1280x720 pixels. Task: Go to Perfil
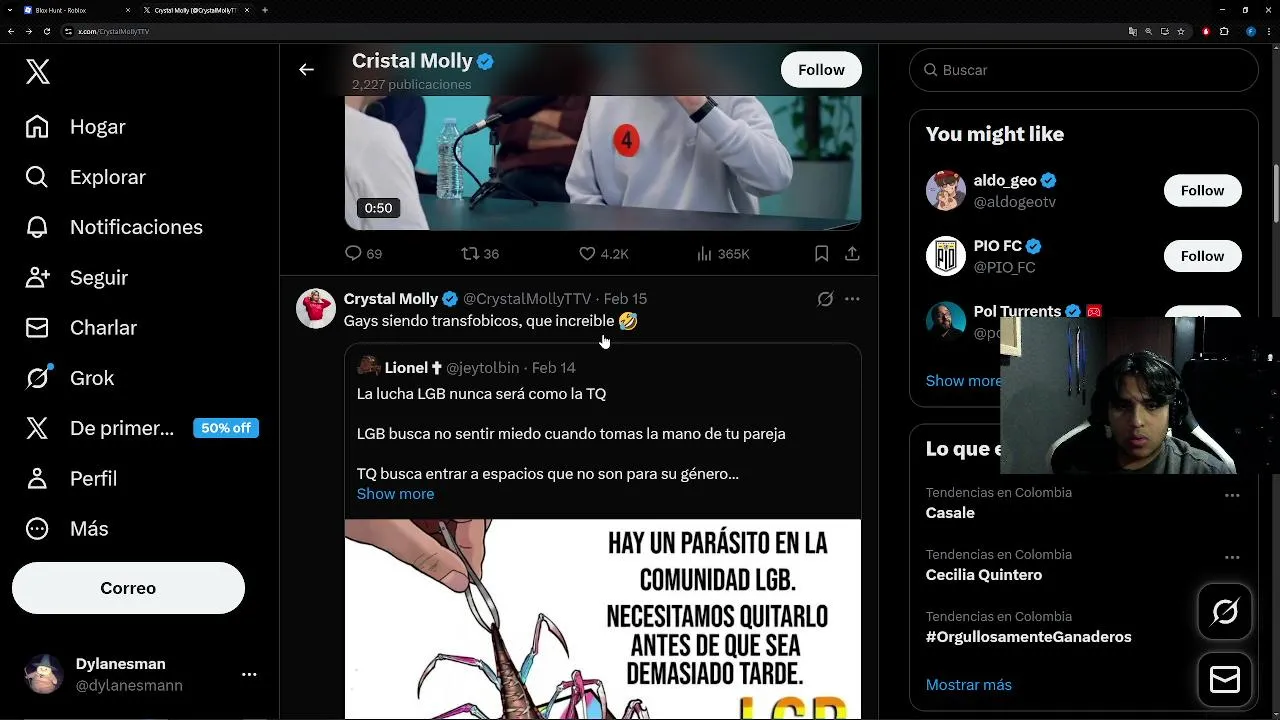coord(93,478)
